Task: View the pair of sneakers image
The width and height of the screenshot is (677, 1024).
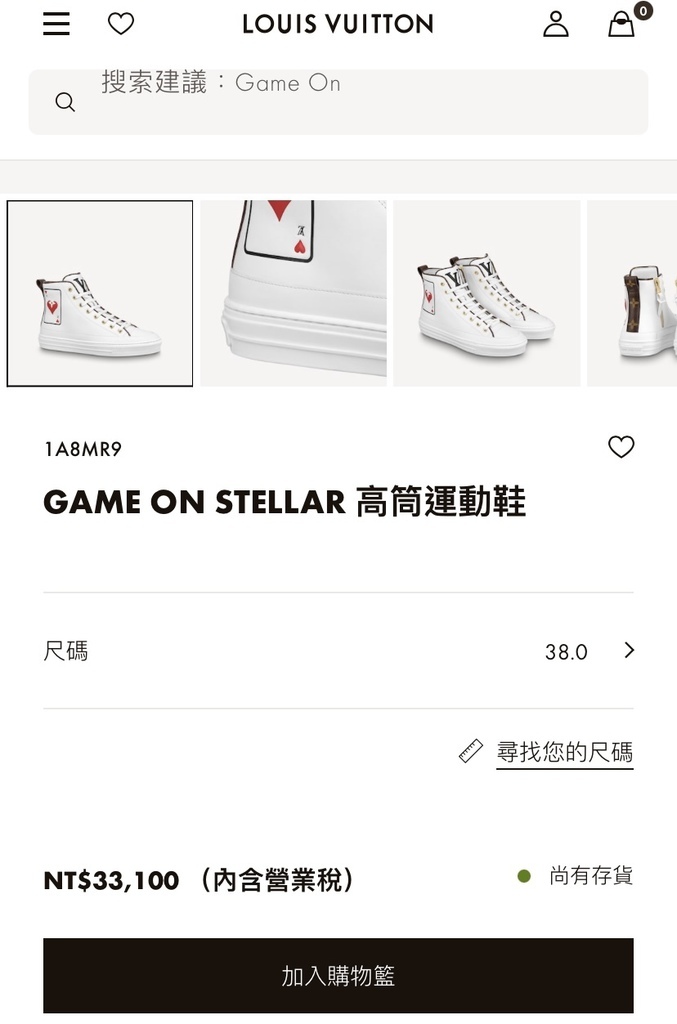Action: [x=486, y=293]
